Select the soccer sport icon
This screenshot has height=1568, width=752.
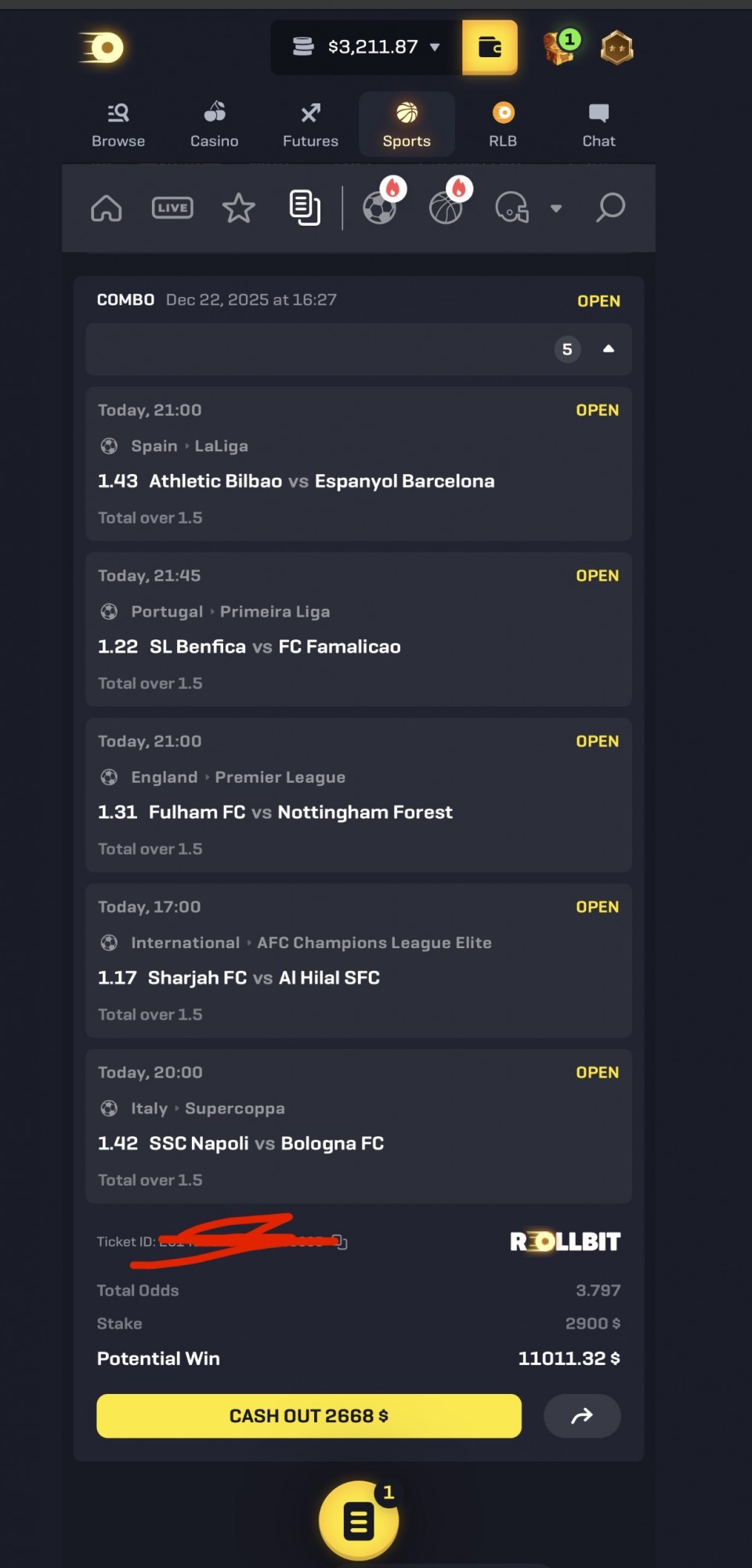pos(380,208)
